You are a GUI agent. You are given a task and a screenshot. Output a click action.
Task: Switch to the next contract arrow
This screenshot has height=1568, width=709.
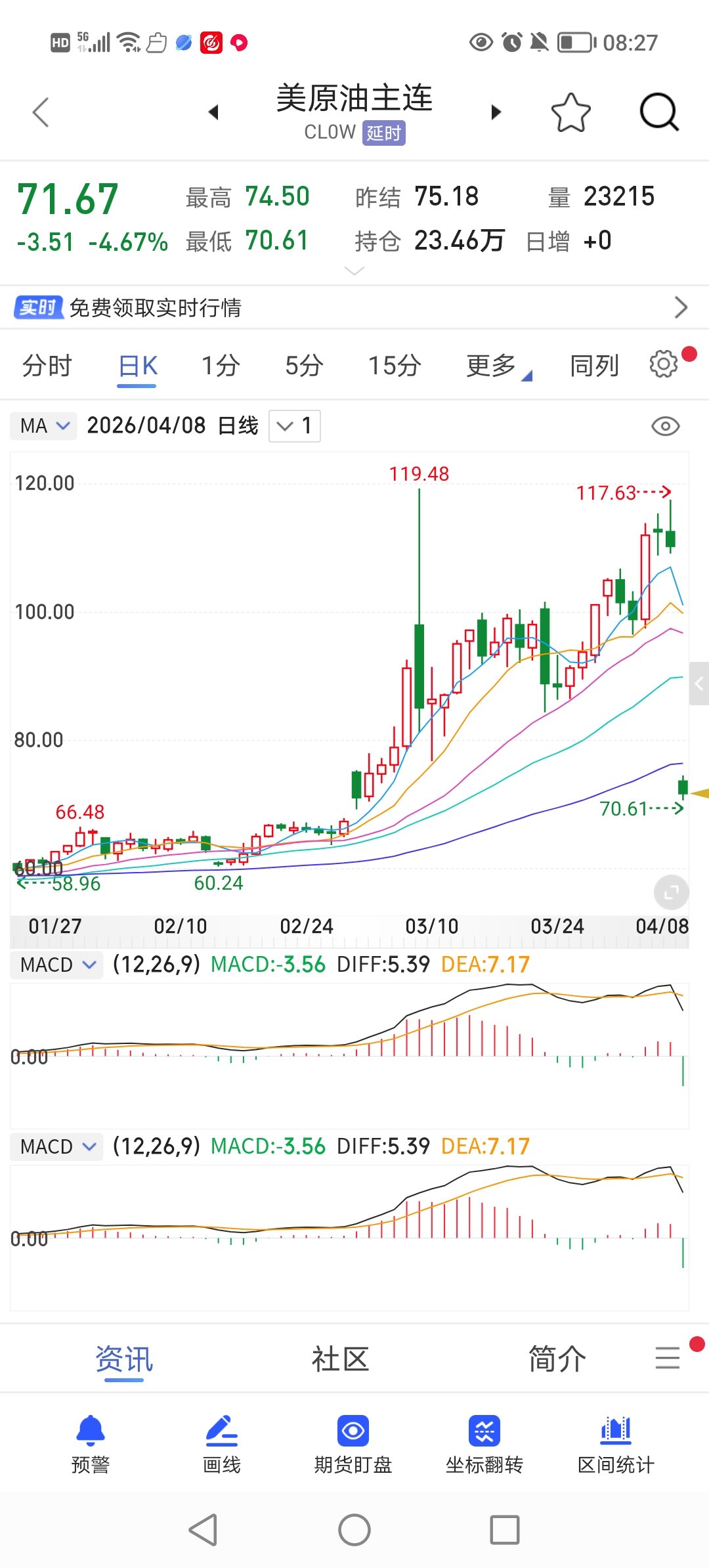coord(496,112)
